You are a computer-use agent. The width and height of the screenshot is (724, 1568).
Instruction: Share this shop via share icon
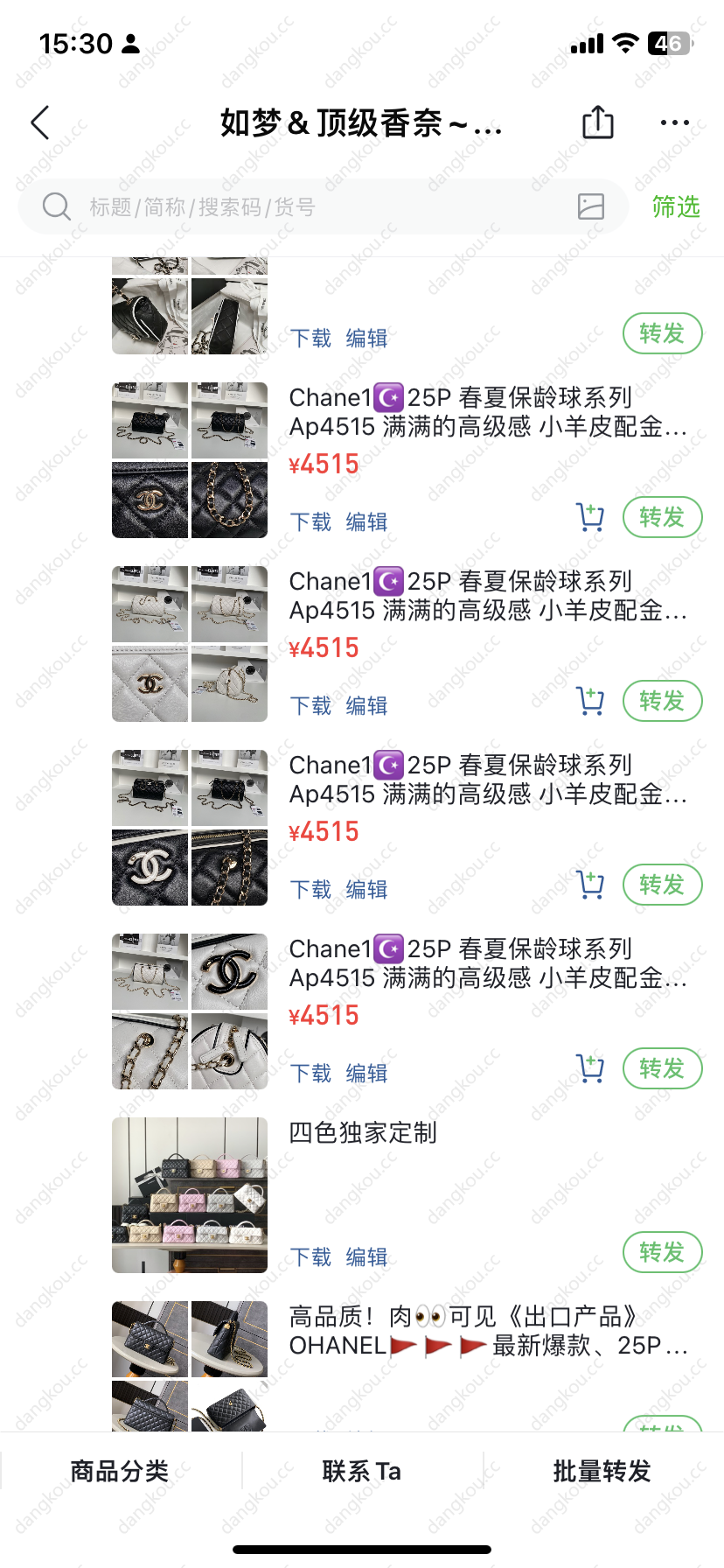click(598, 122)
